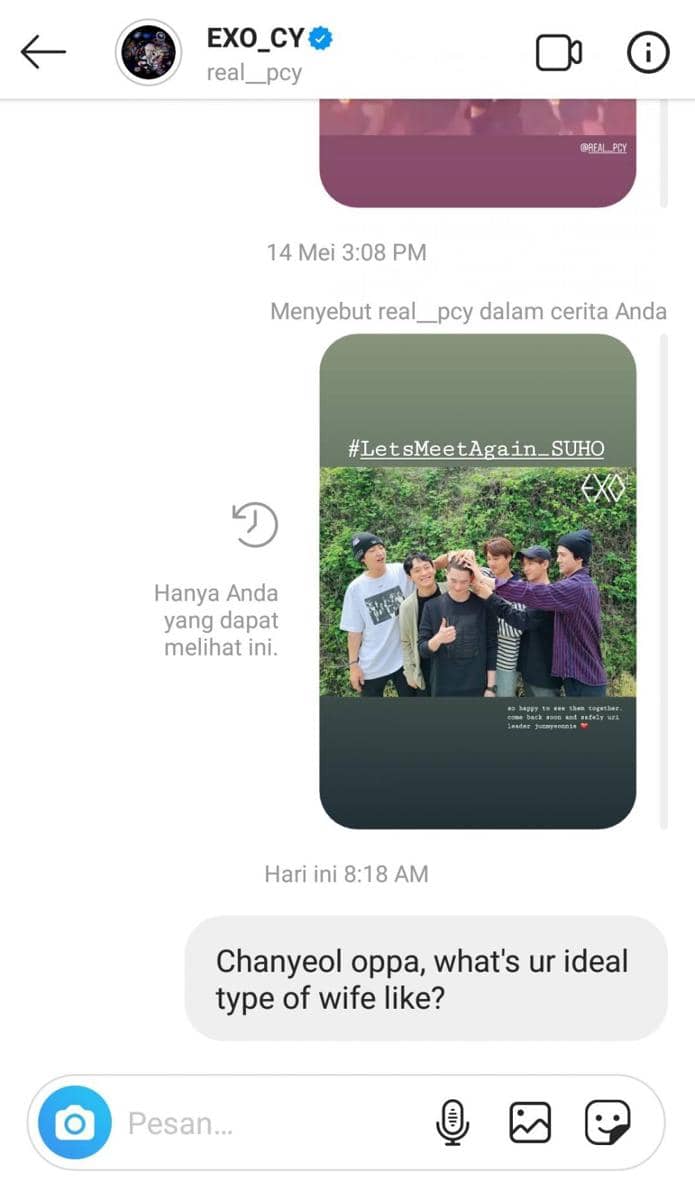Focus the Pesan message field
The image size is (695, 1200).
click(x=270, y=1123)
